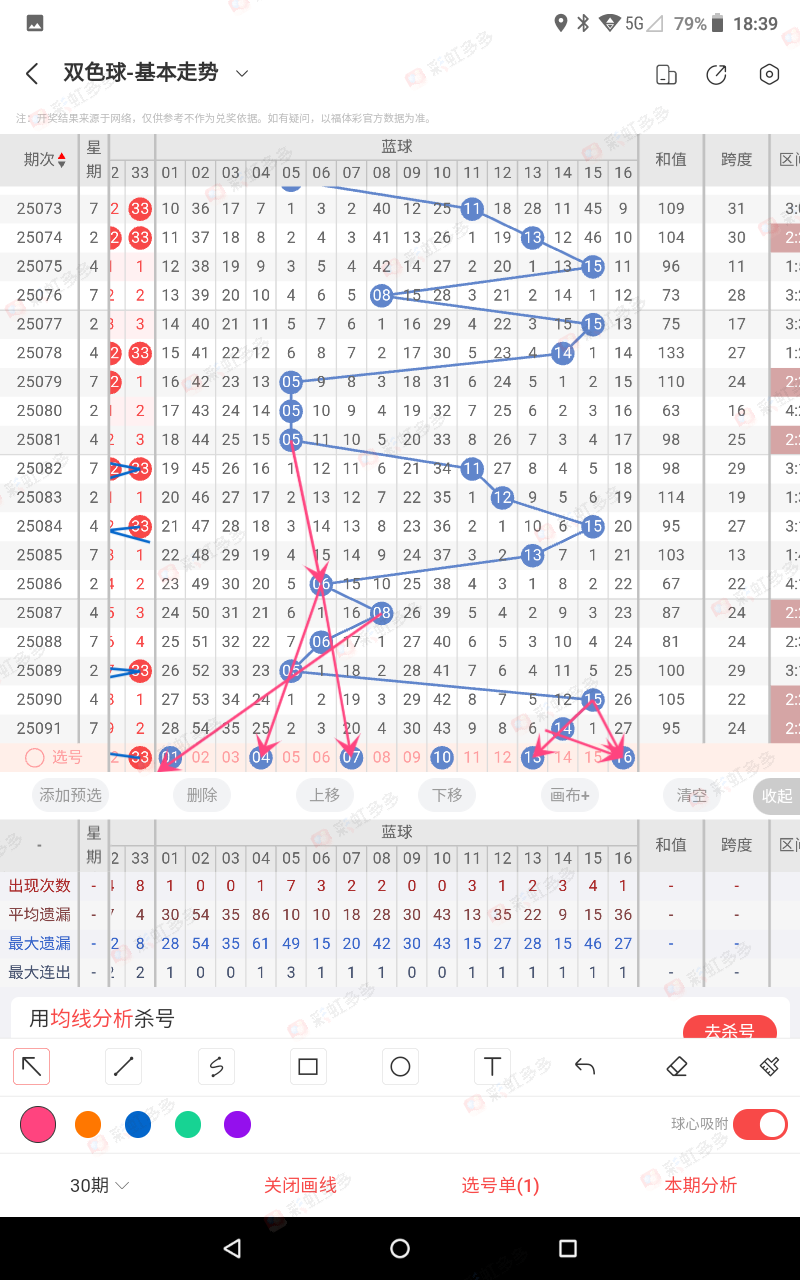This screenshot has height=1280, width=800.
Task: Undo the last drawing stroke
Action: coord(585,1067)
